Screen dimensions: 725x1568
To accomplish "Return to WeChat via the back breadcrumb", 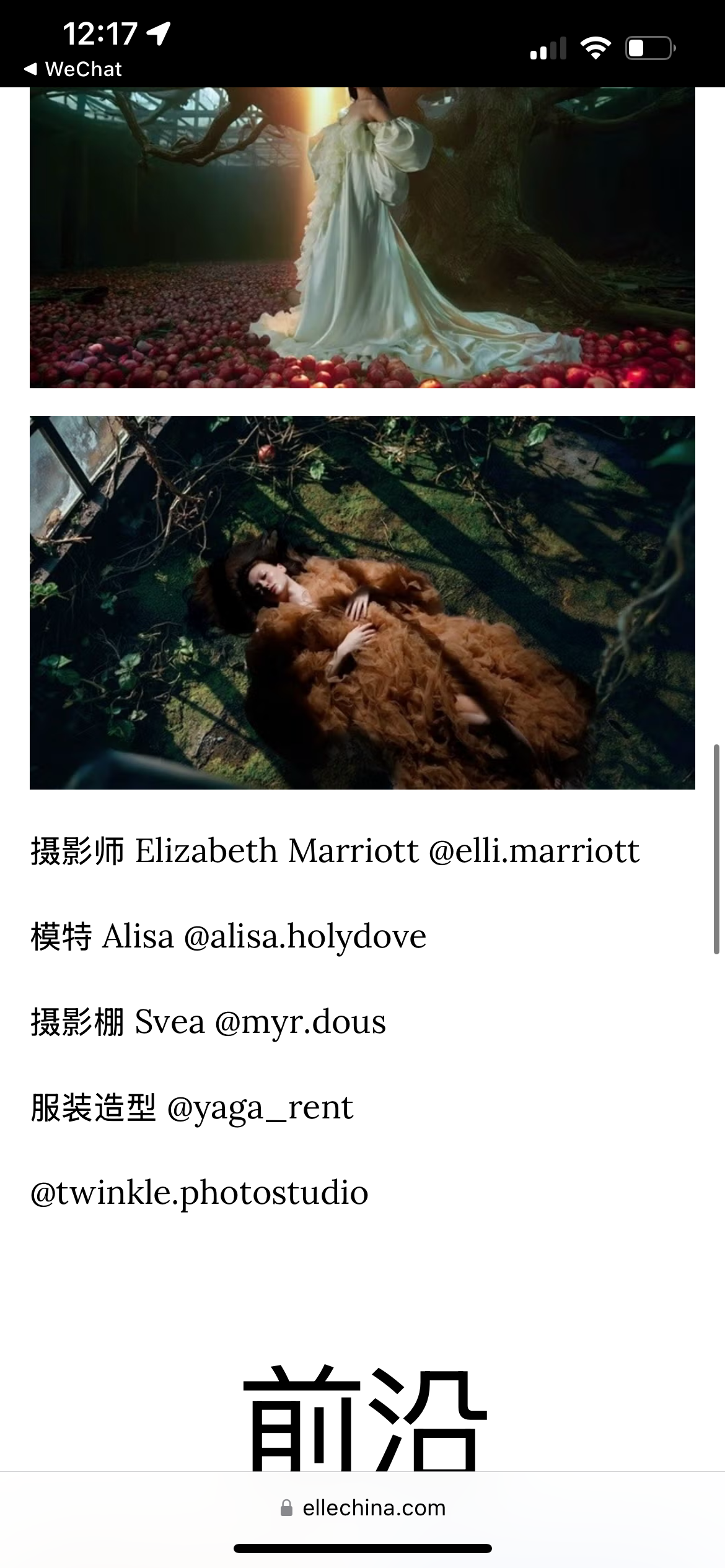I will point(72,69).
